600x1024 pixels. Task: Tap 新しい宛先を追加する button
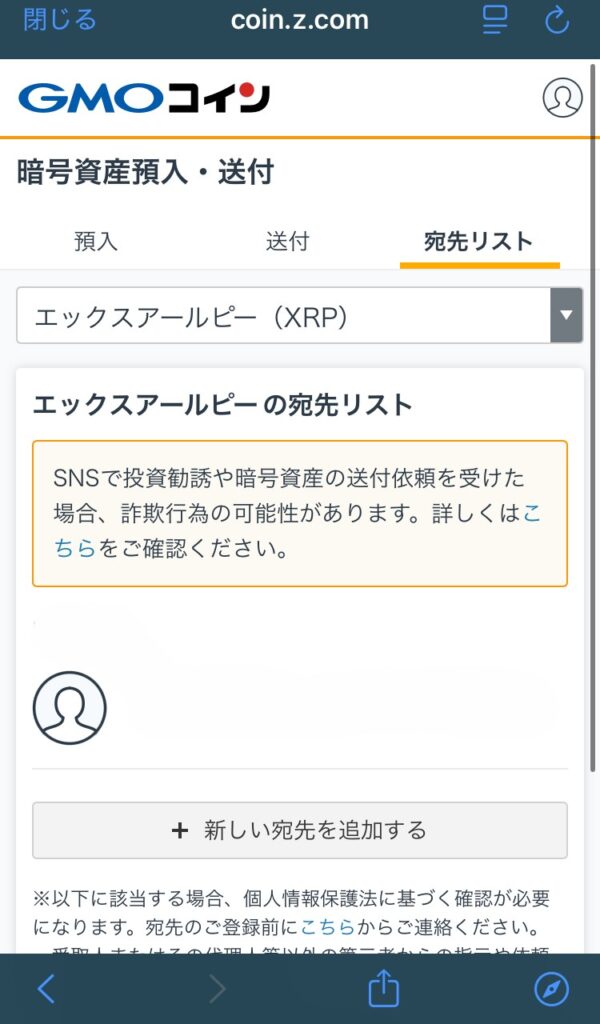300,830
